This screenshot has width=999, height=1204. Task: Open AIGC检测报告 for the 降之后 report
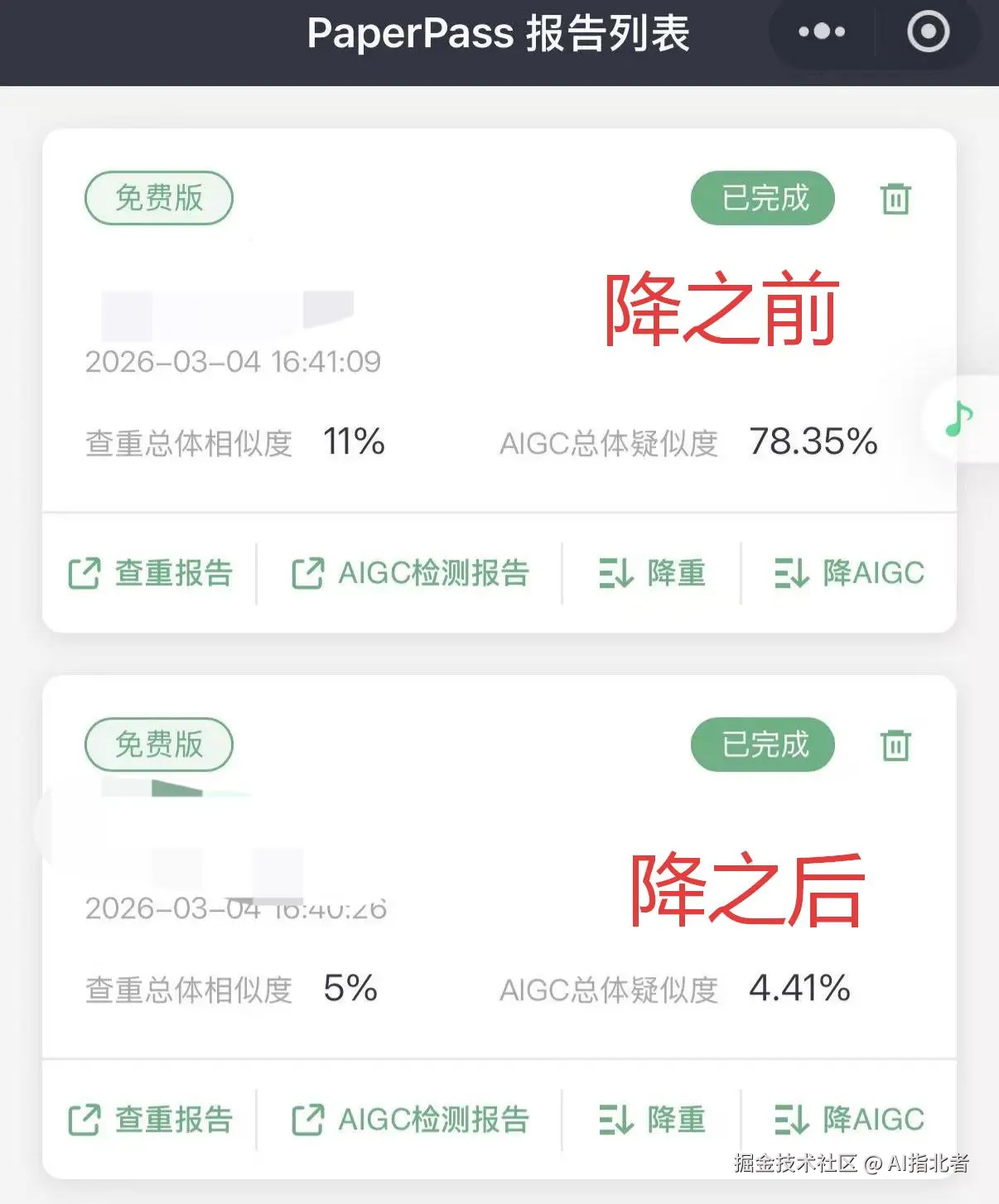[x=307, y=1120]
